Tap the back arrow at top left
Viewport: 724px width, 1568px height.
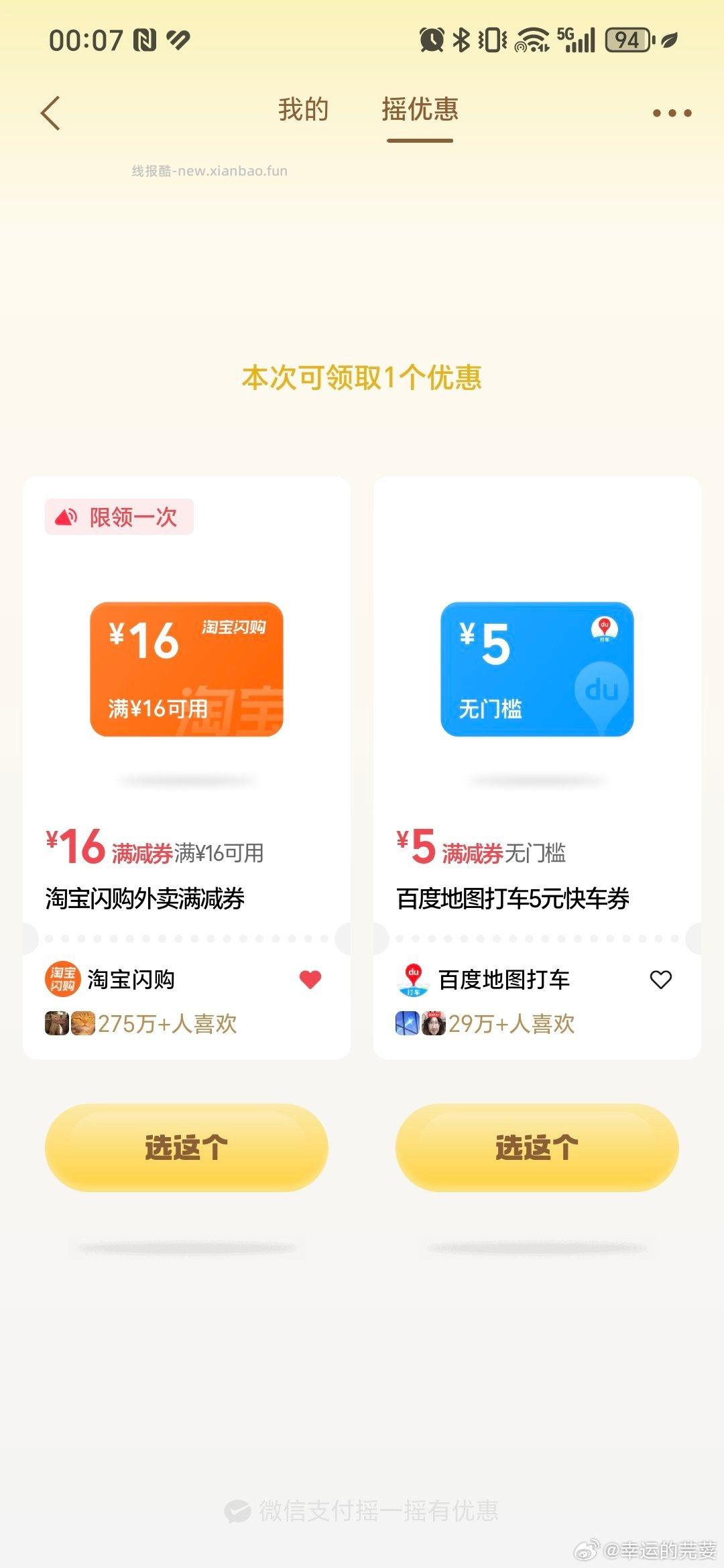coord(51,111)
